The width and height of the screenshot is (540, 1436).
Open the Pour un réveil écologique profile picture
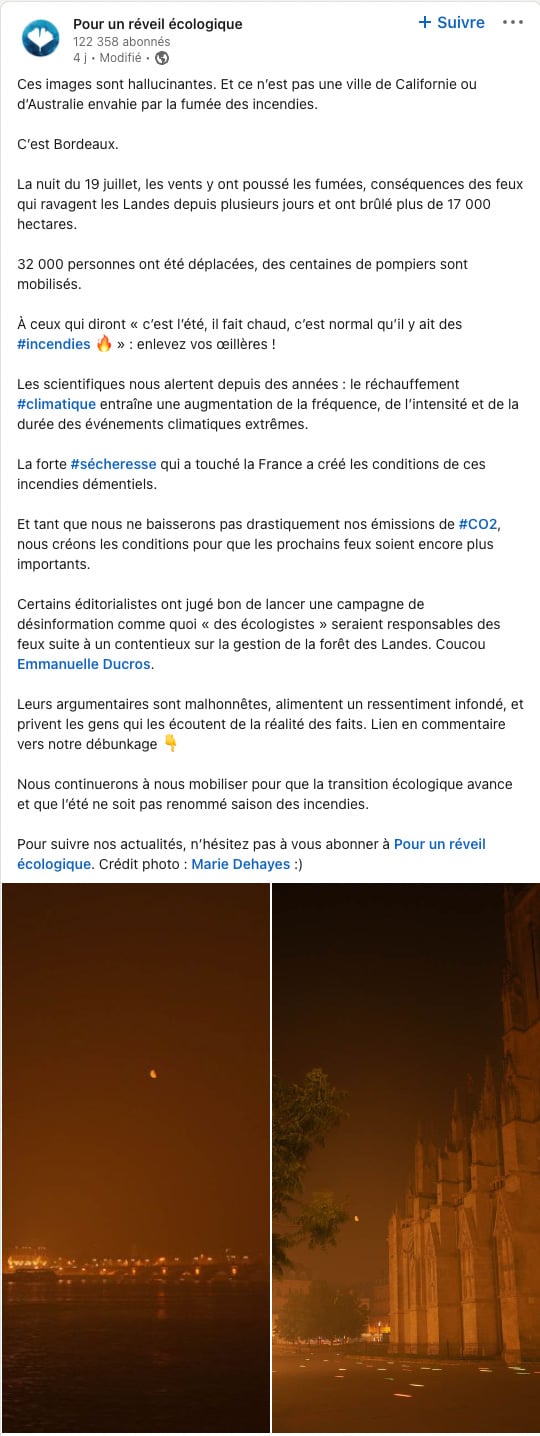point(41,39)
